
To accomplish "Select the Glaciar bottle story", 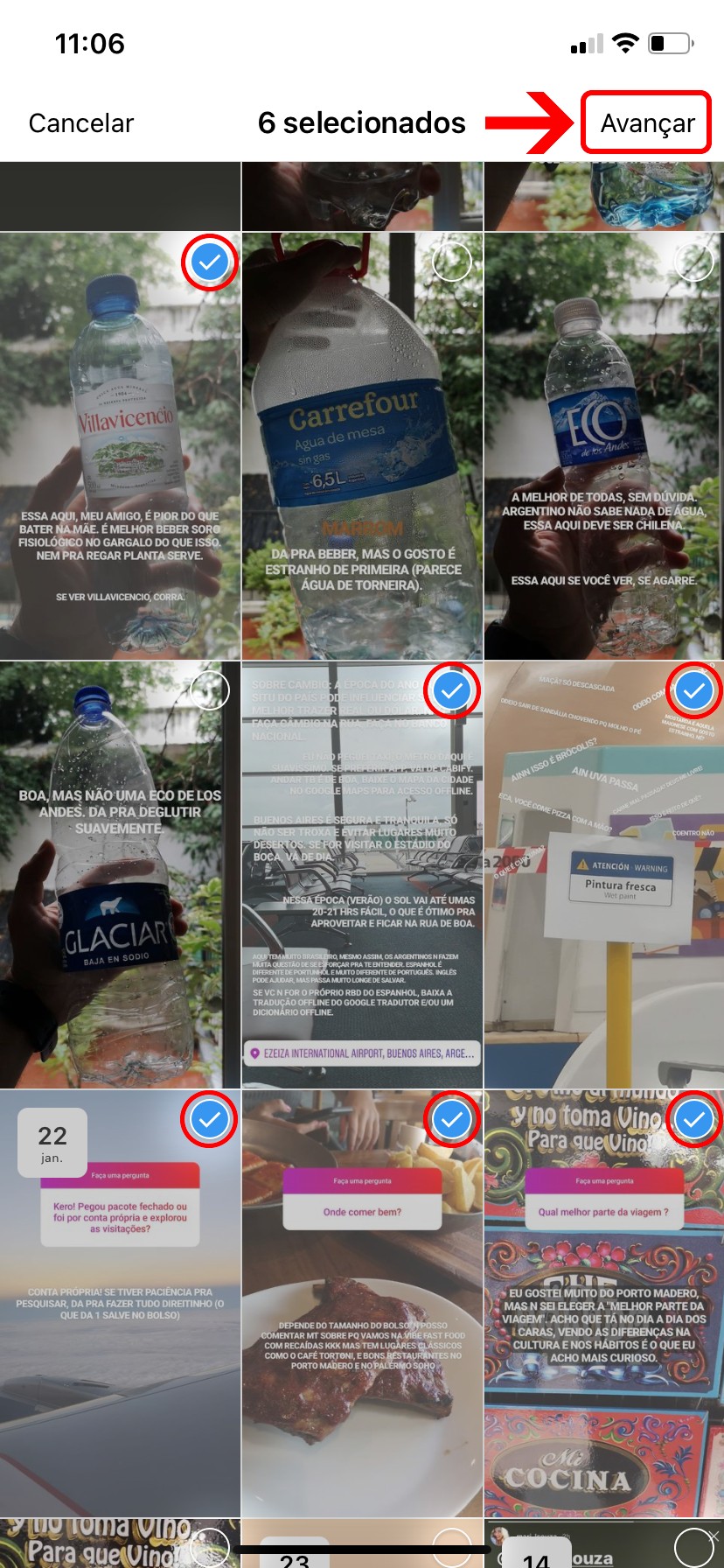I will (x=210, y=690).
